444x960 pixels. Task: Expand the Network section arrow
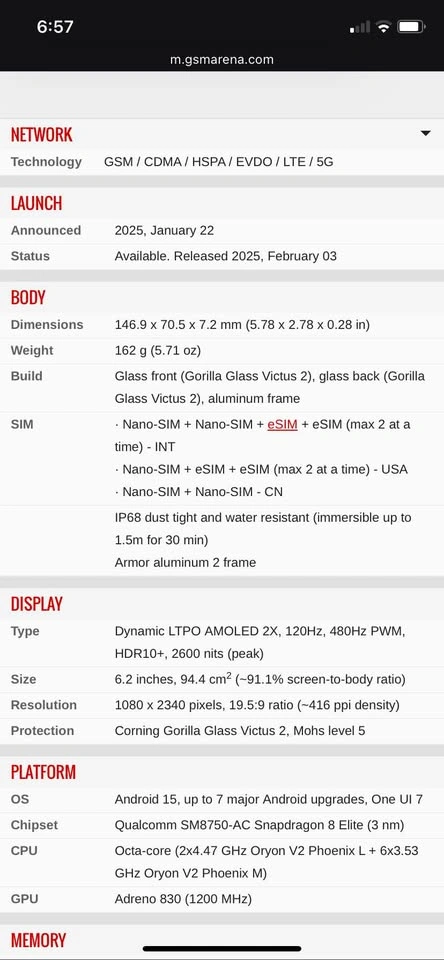[x=426, y=133]
